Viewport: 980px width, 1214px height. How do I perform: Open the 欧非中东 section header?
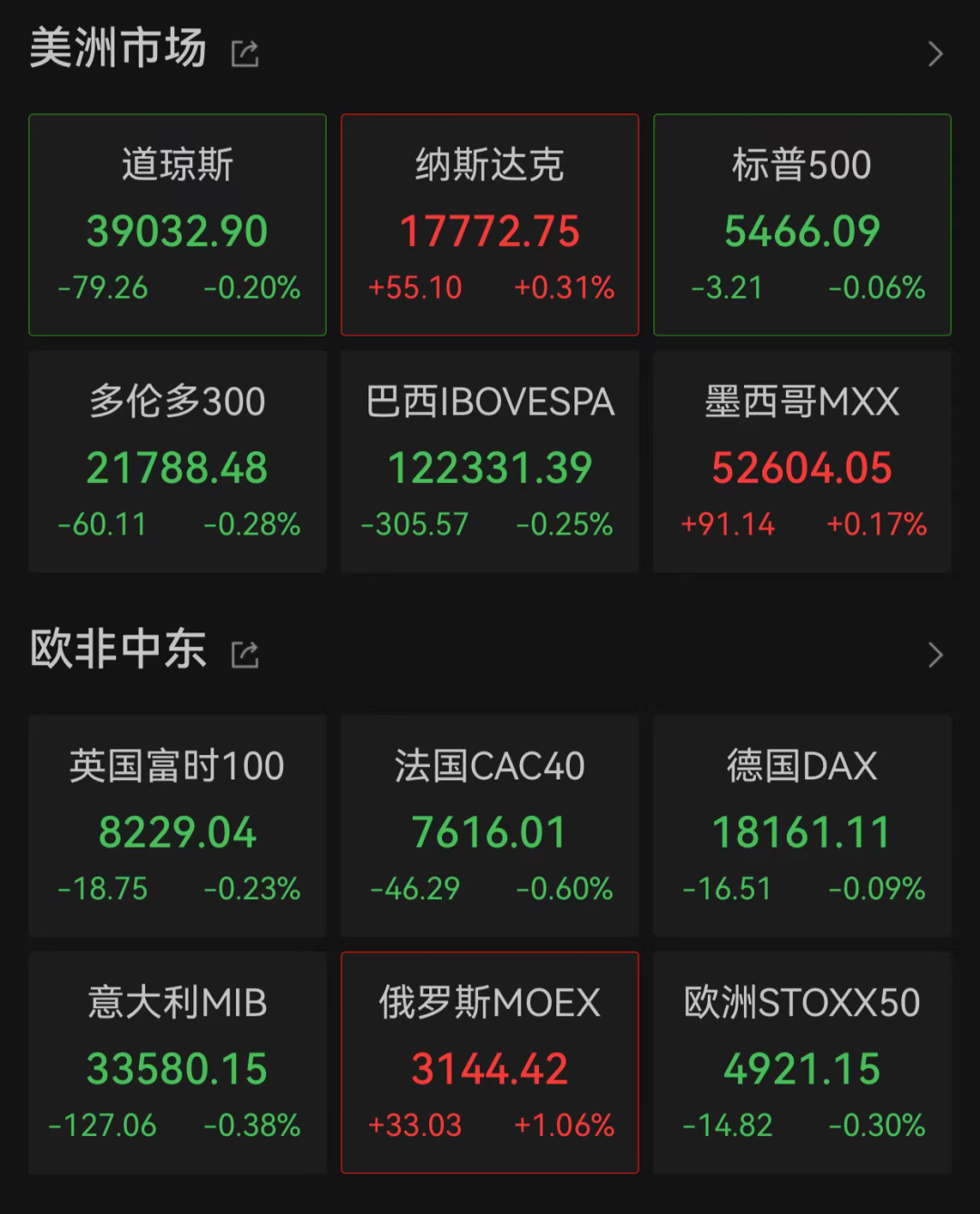116,650
